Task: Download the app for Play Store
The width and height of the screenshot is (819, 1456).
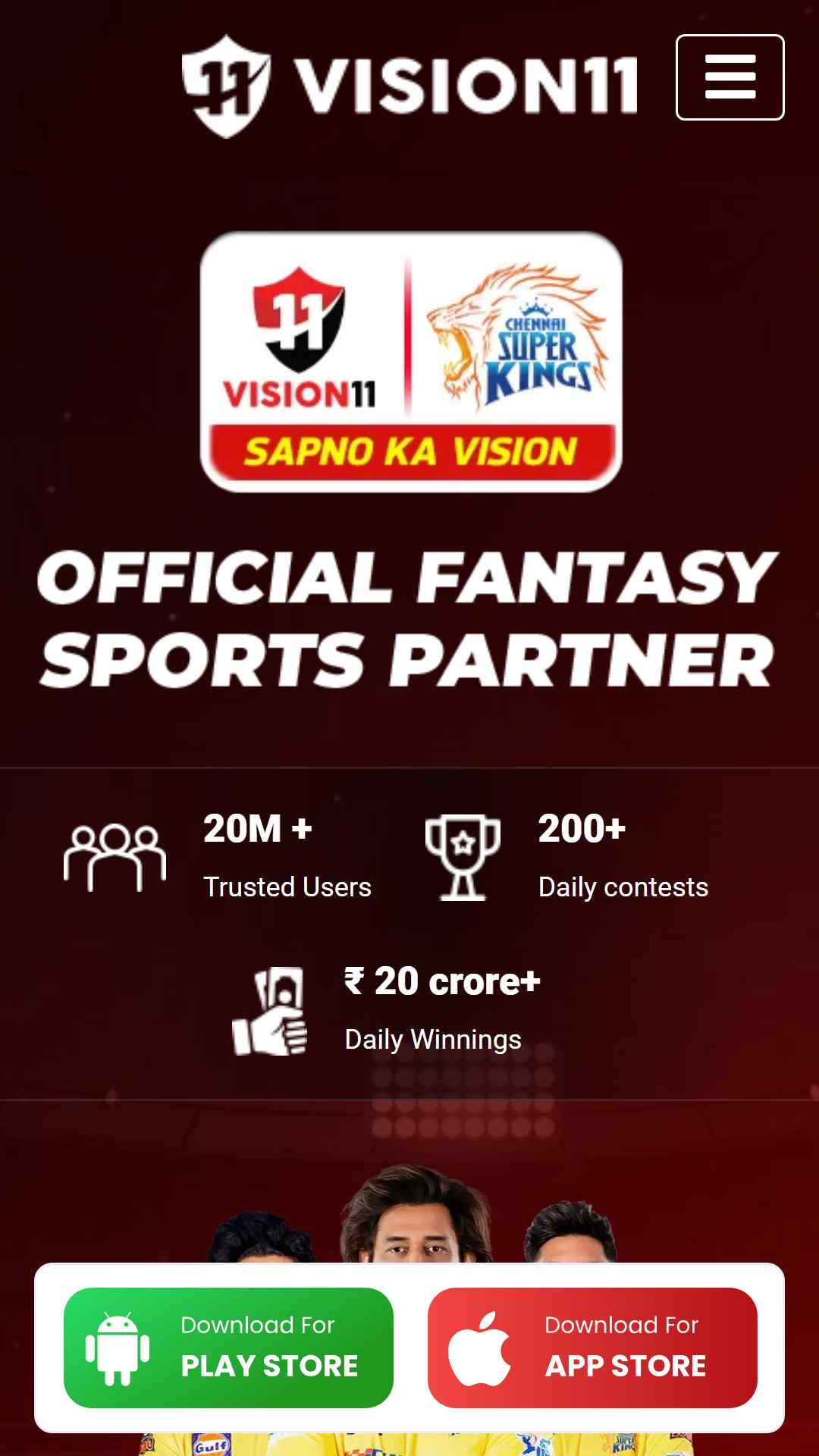Action: [x=228, y=1348]
